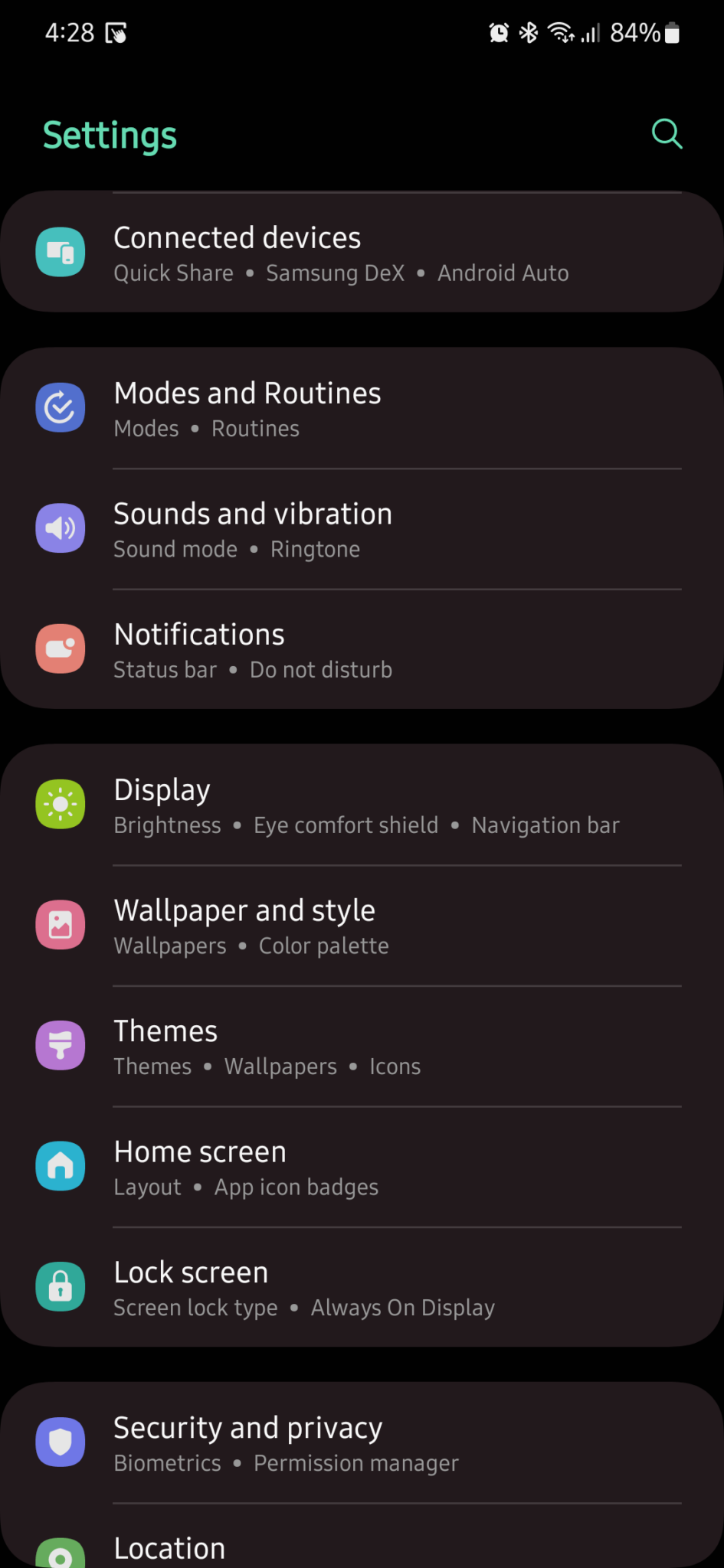This screenshot has width=724, height=1568.
Task: Select the Ringtone shortcut label
Action: click(x=315, y=549)
